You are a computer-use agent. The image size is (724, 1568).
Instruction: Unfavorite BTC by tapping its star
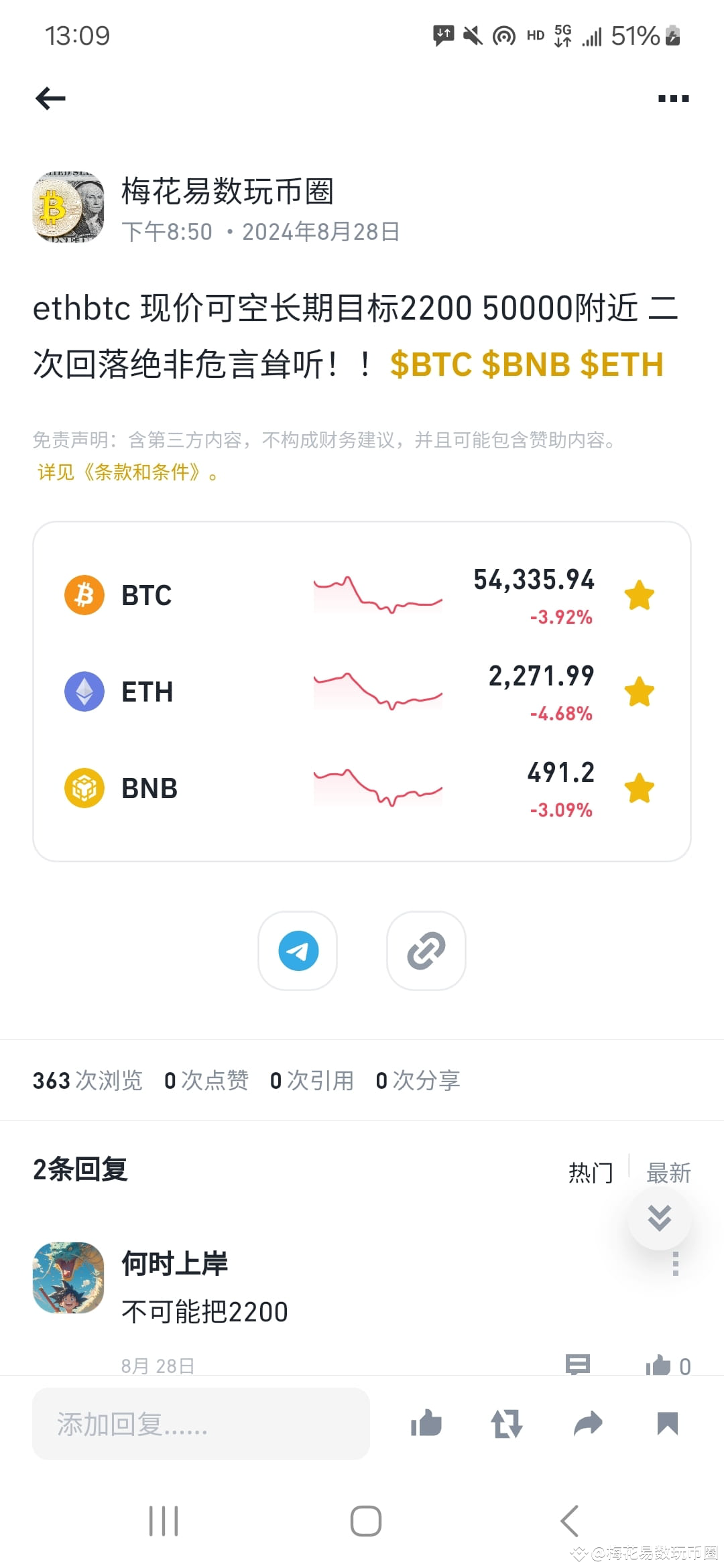click(639, 594)
